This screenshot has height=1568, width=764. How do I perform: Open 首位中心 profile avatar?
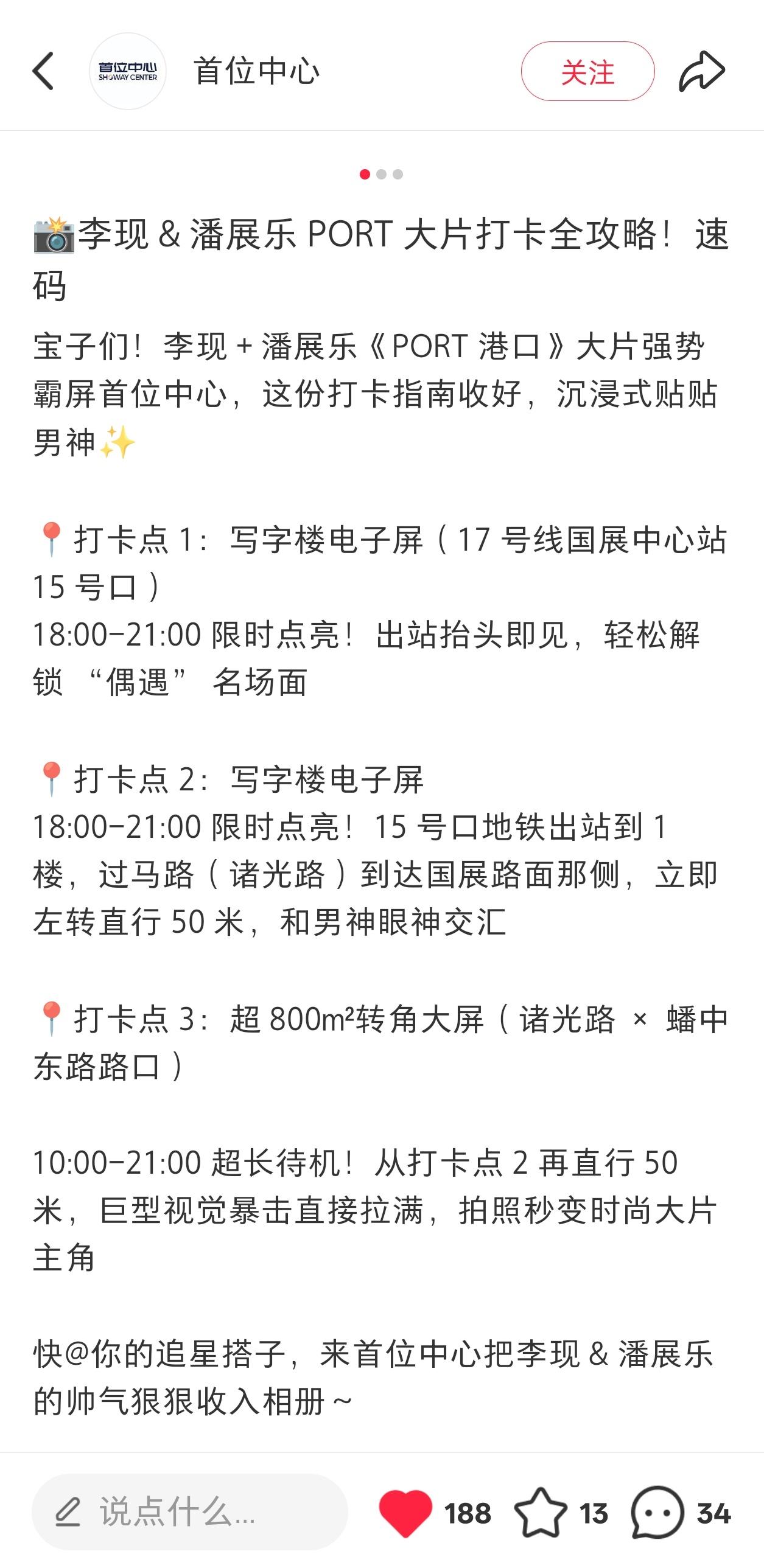(x=128, y=71)
